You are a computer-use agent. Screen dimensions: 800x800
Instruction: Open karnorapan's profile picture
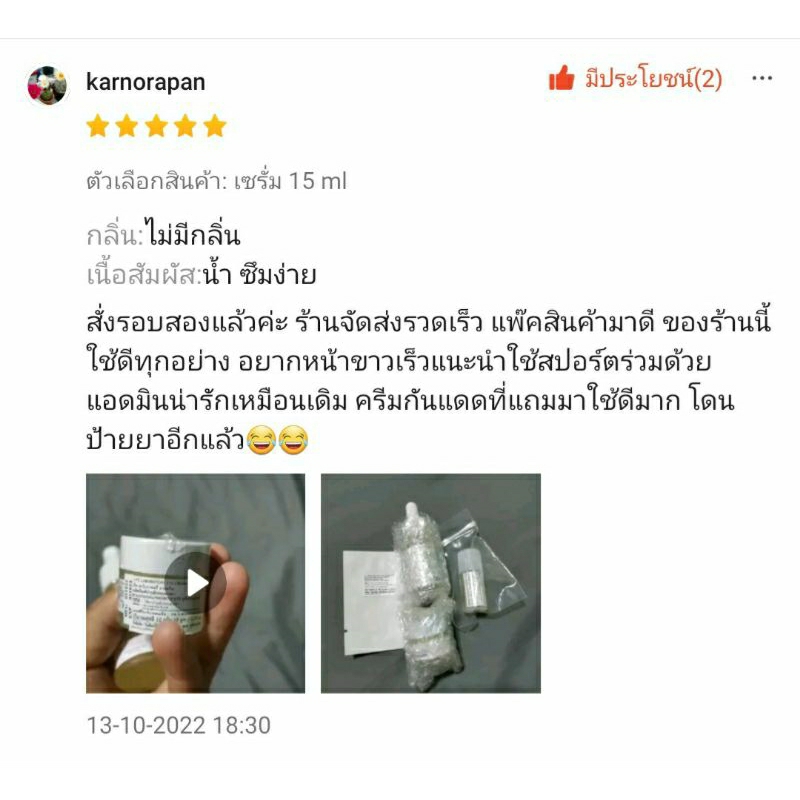coord(47,85)
